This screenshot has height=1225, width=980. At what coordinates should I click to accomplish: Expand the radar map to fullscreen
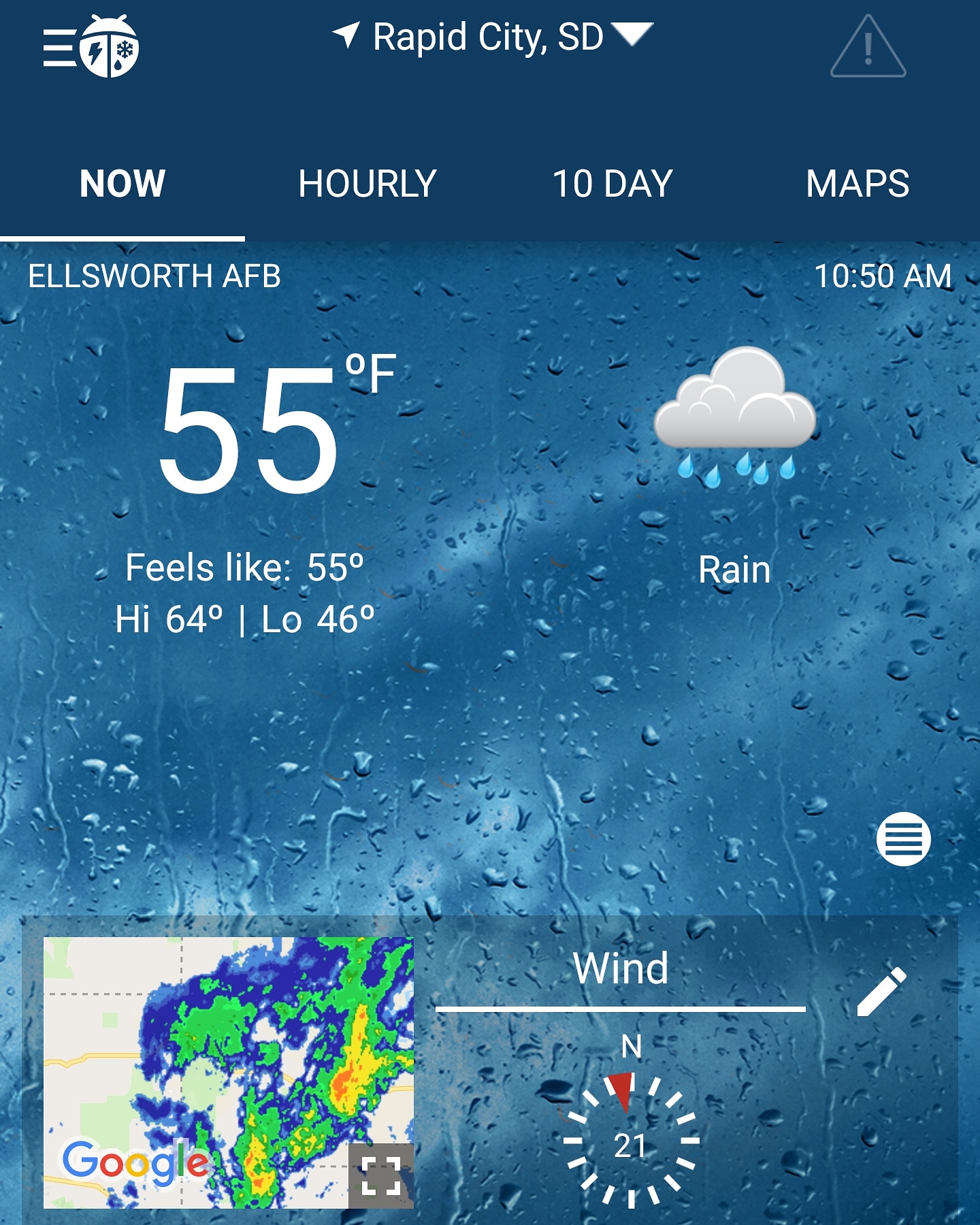pos(380,1176)
